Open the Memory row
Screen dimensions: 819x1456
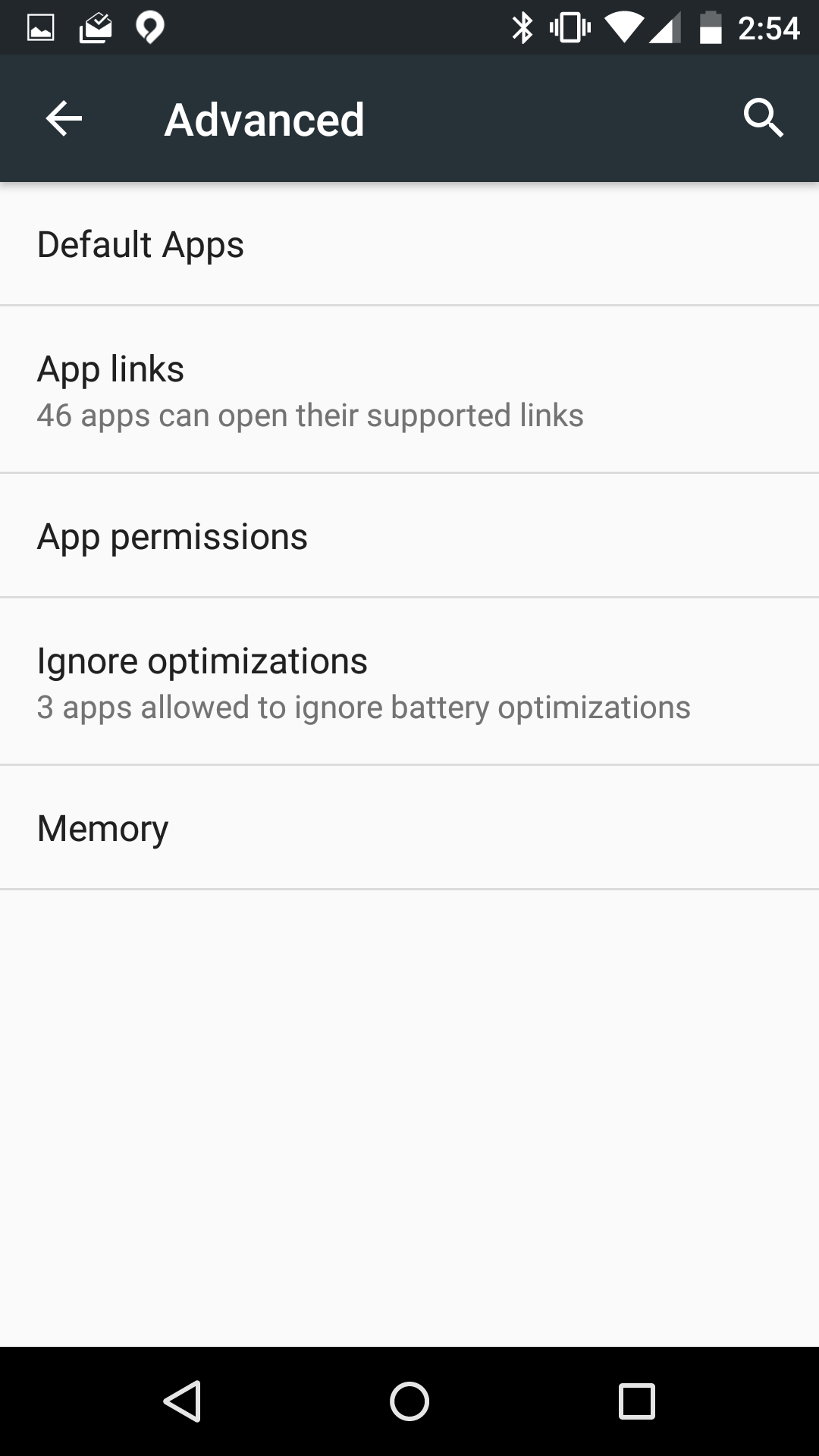click(x=409, y=828)
